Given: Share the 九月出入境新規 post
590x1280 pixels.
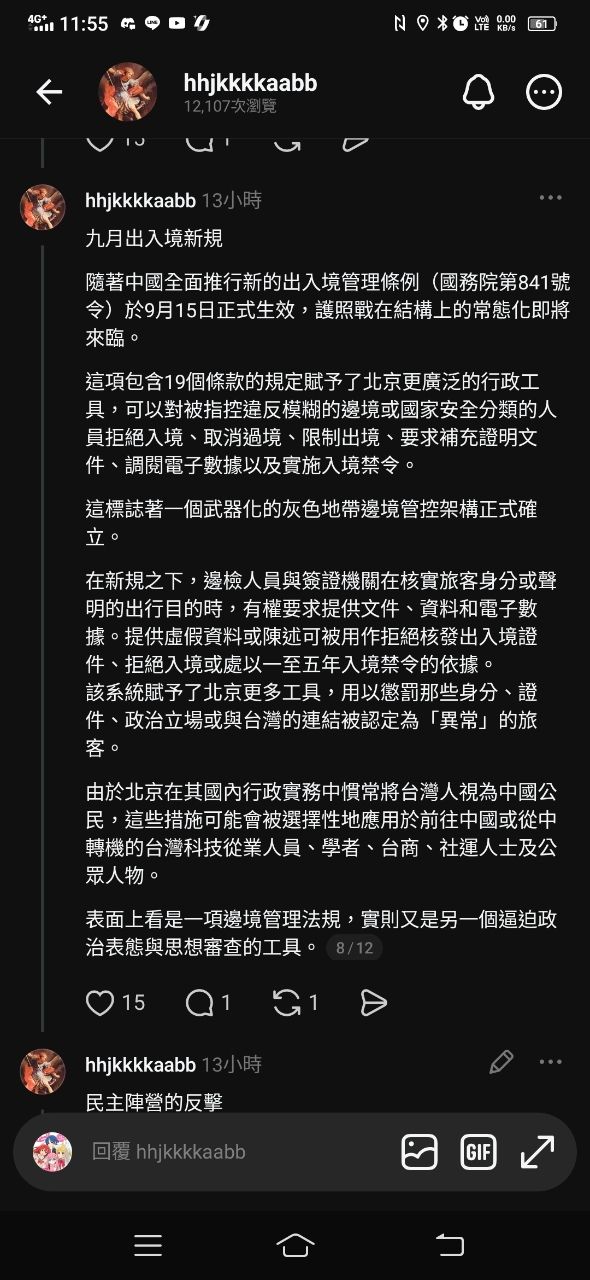Looking at the screenshot, I should point(373,1002).
